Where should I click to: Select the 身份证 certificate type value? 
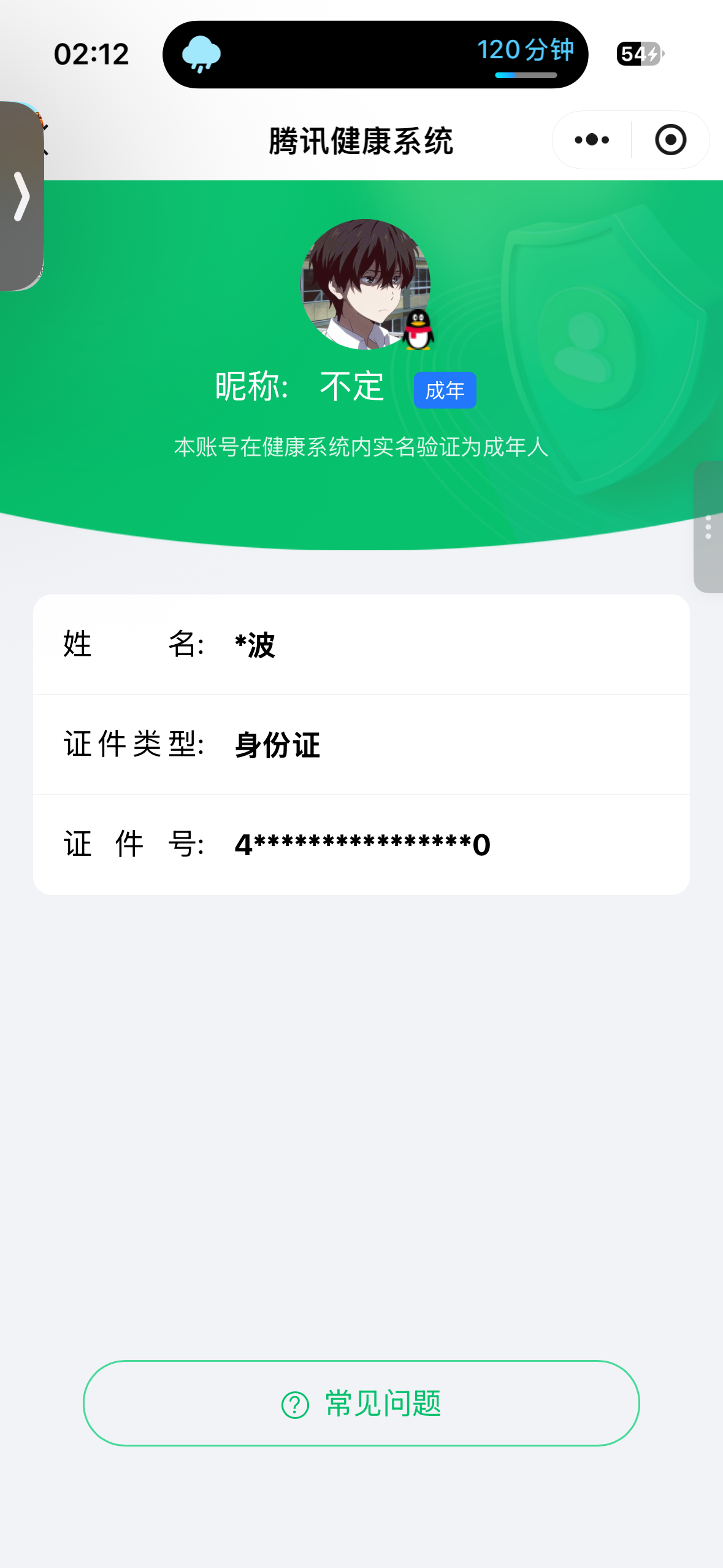275,745
